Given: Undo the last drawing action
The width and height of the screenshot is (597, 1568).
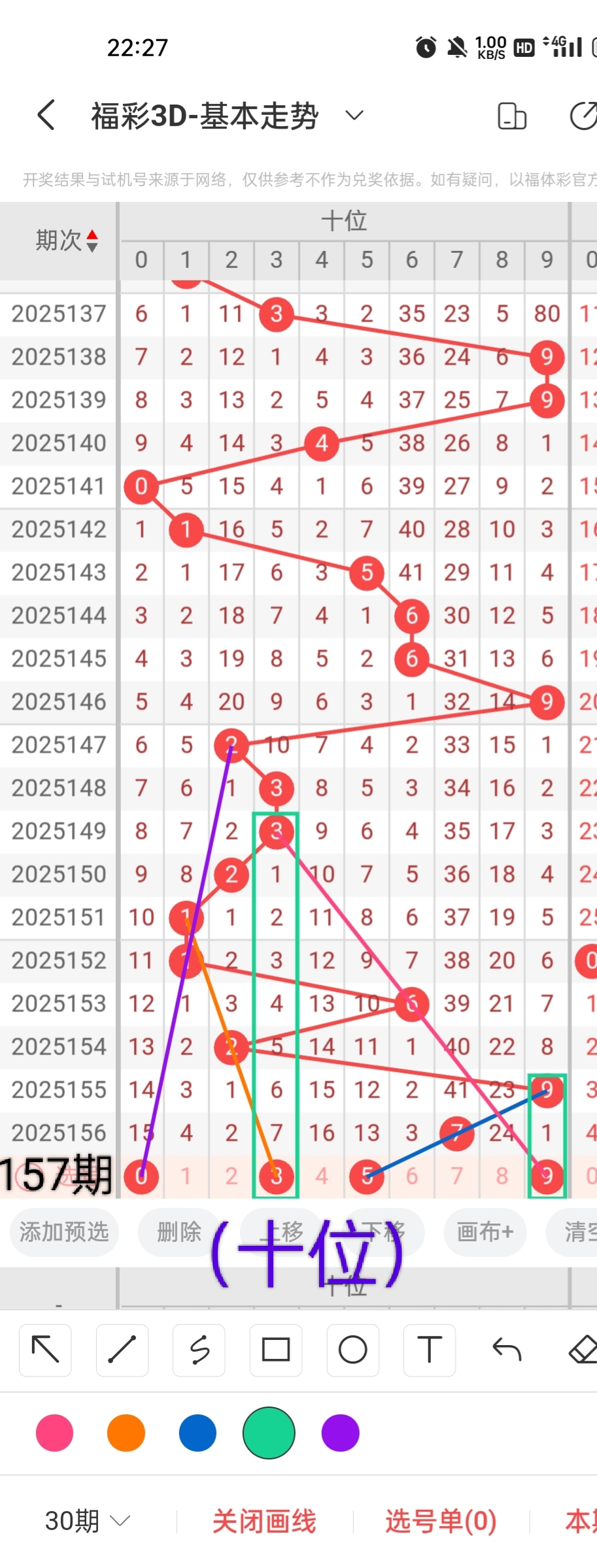Looking at the screenshot, I should point(507,1350).
